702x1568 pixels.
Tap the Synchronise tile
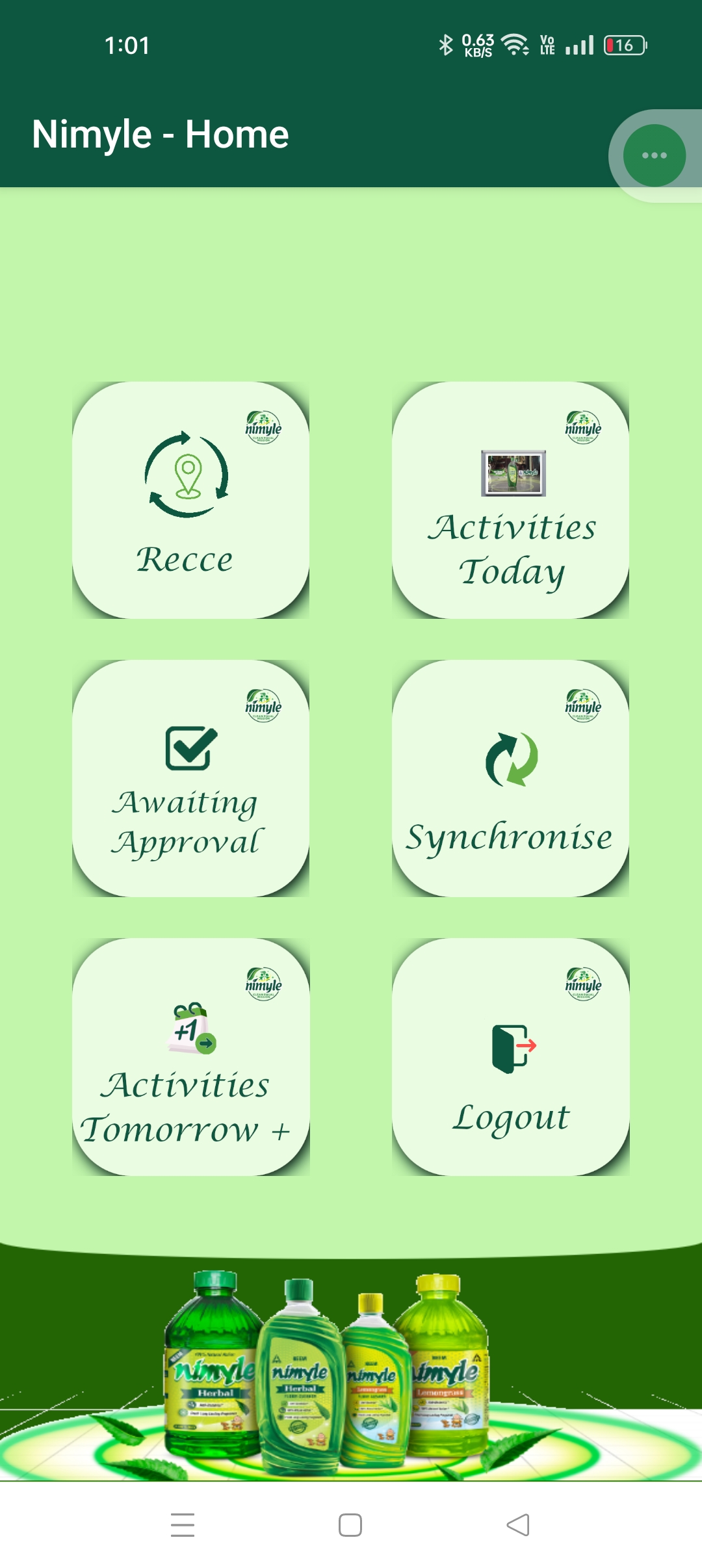tap(510, 778)
